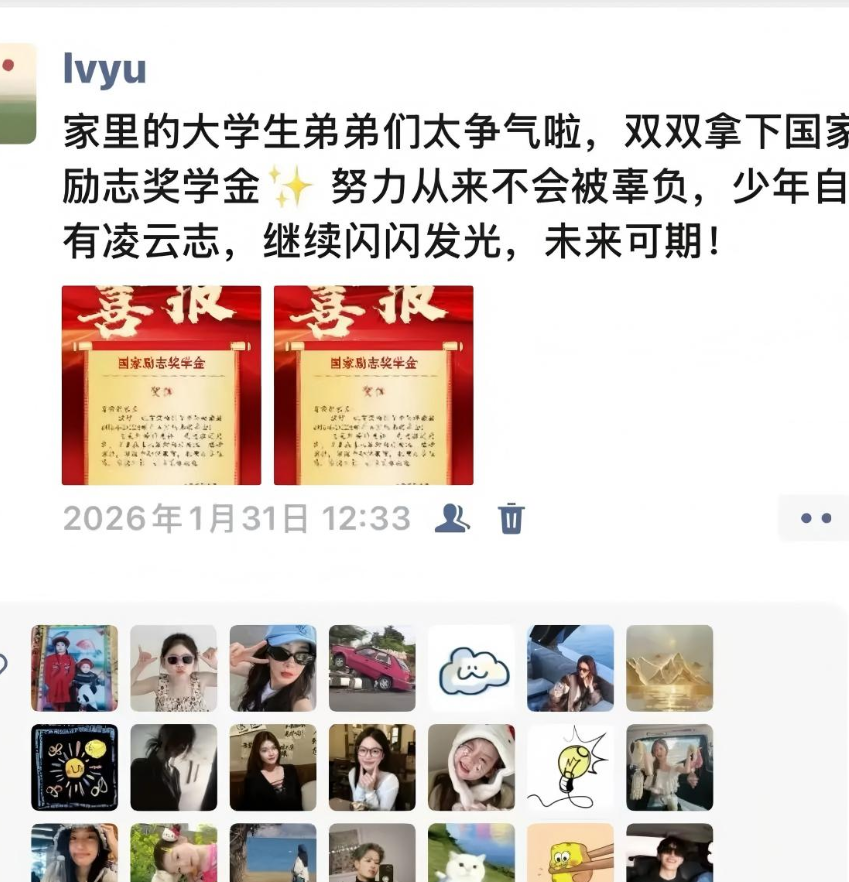Open liker with blue cap sunglasses avatar
The width and height of the screenshot is (849, 882).
tap(273, 668)
